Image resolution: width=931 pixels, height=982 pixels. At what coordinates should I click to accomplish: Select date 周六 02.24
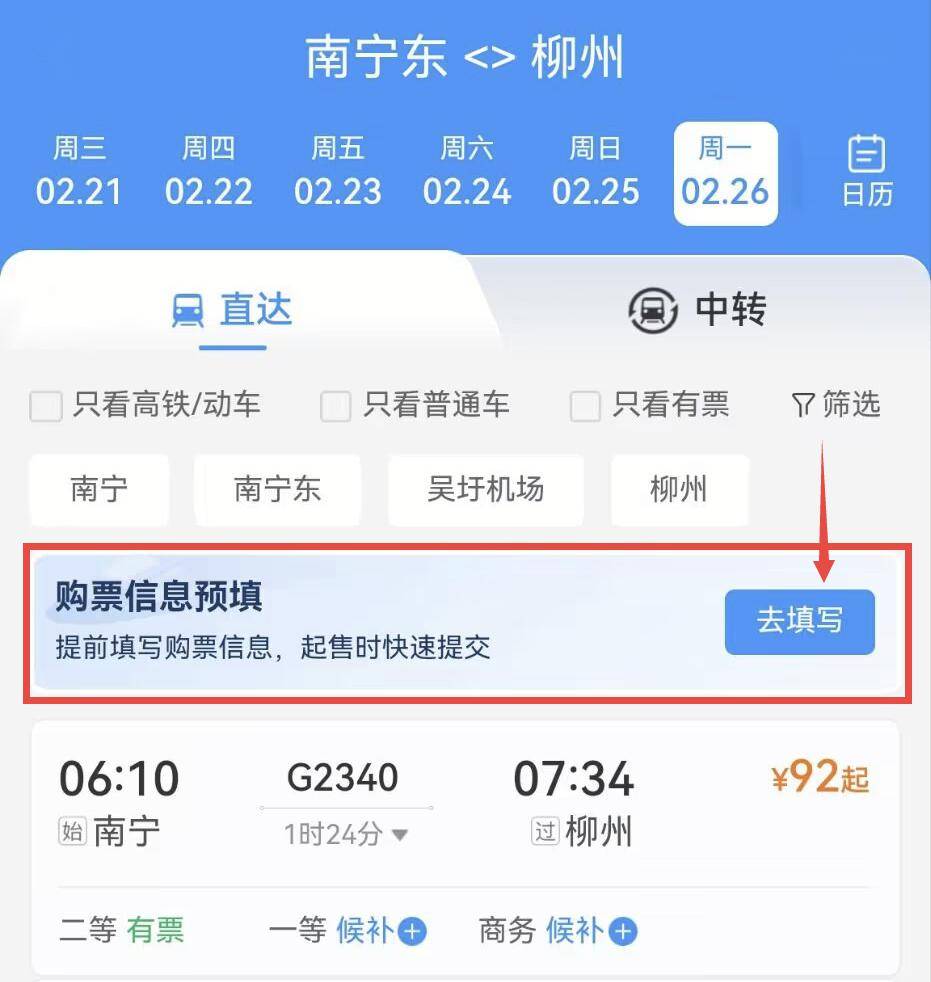(x=467, y=172)
